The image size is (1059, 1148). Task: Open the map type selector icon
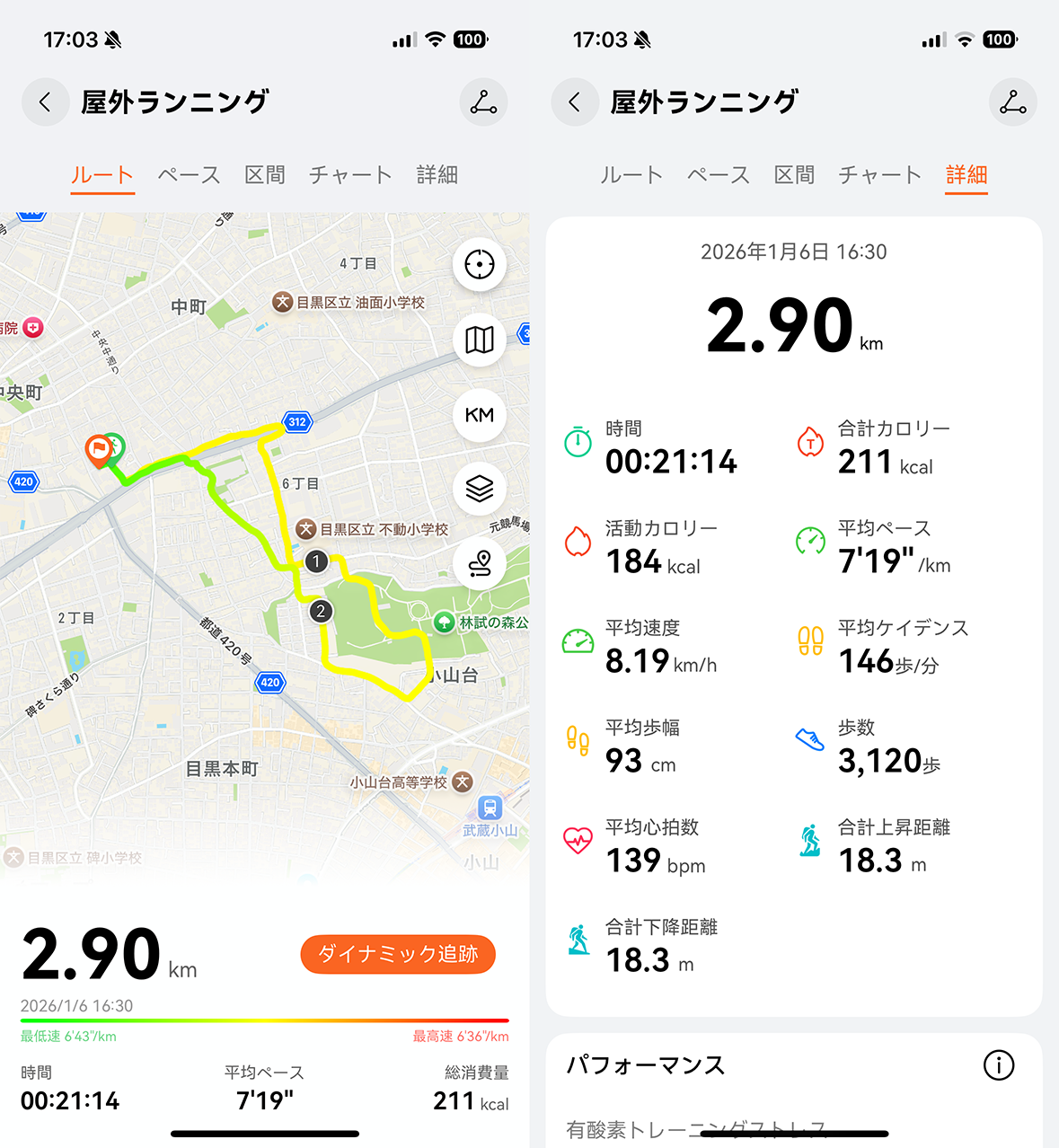(x=480, y=340)
